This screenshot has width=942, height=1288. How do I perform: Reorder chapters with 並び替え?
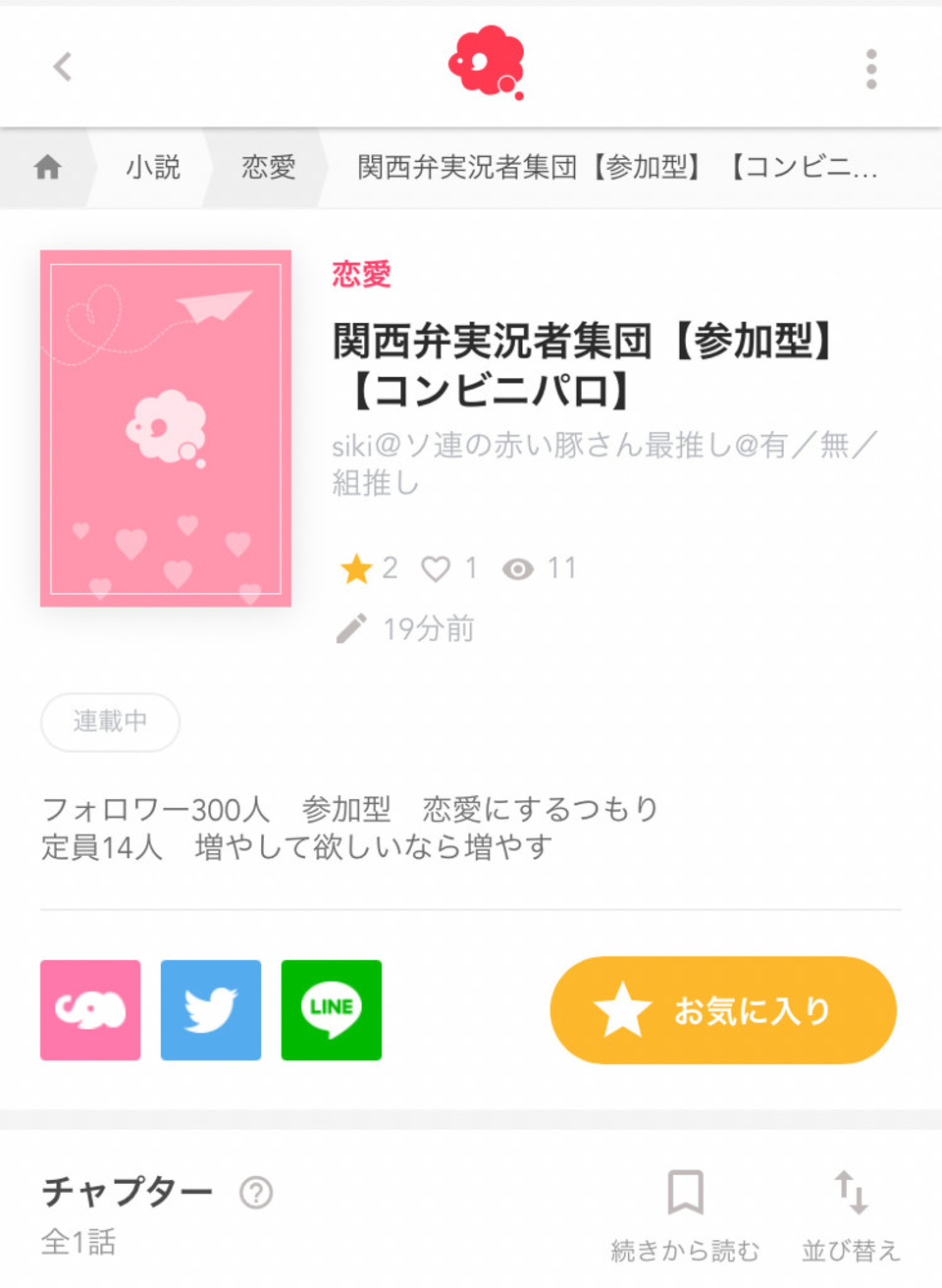(851, 1215)
